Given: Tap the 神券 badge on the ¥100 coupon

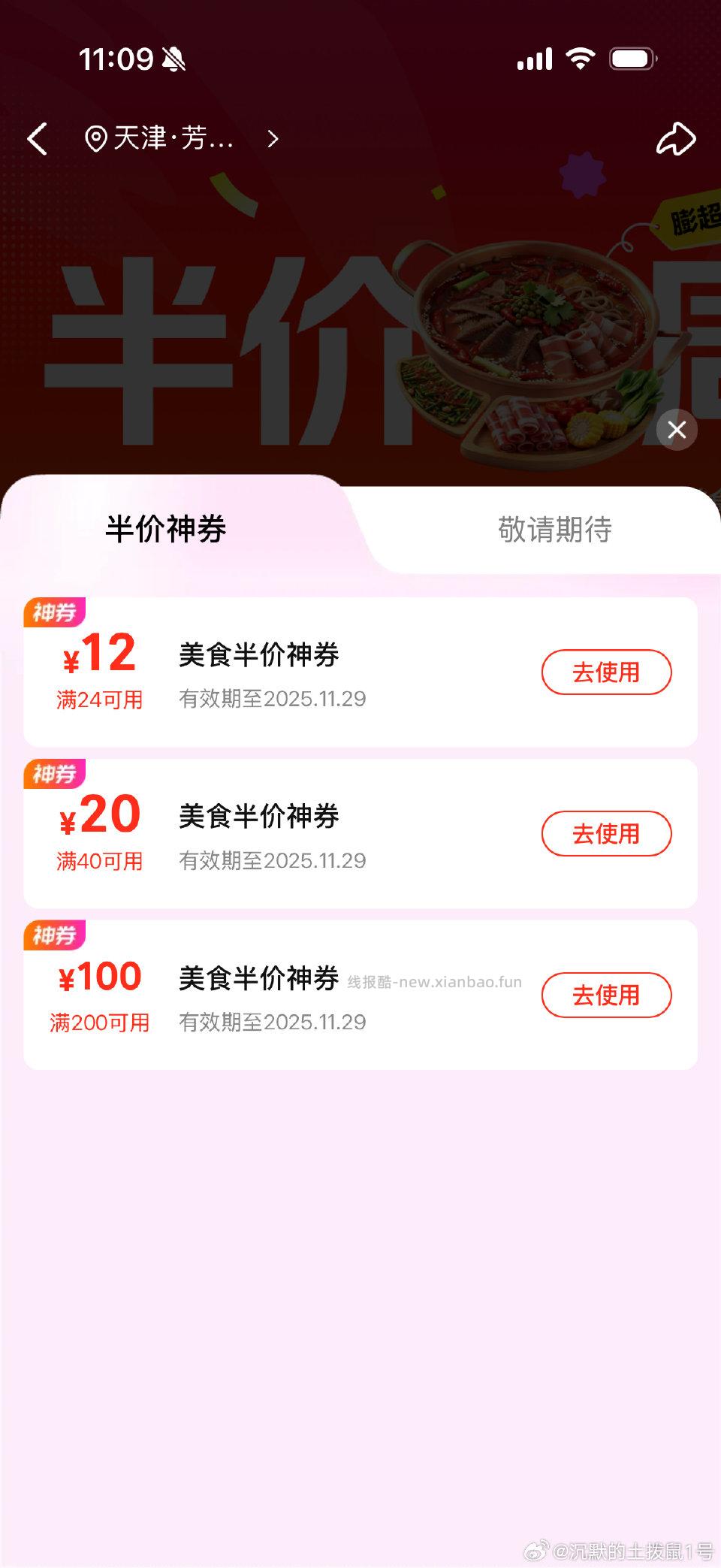Looking at the screenshot, I should [x=56, y=935].
